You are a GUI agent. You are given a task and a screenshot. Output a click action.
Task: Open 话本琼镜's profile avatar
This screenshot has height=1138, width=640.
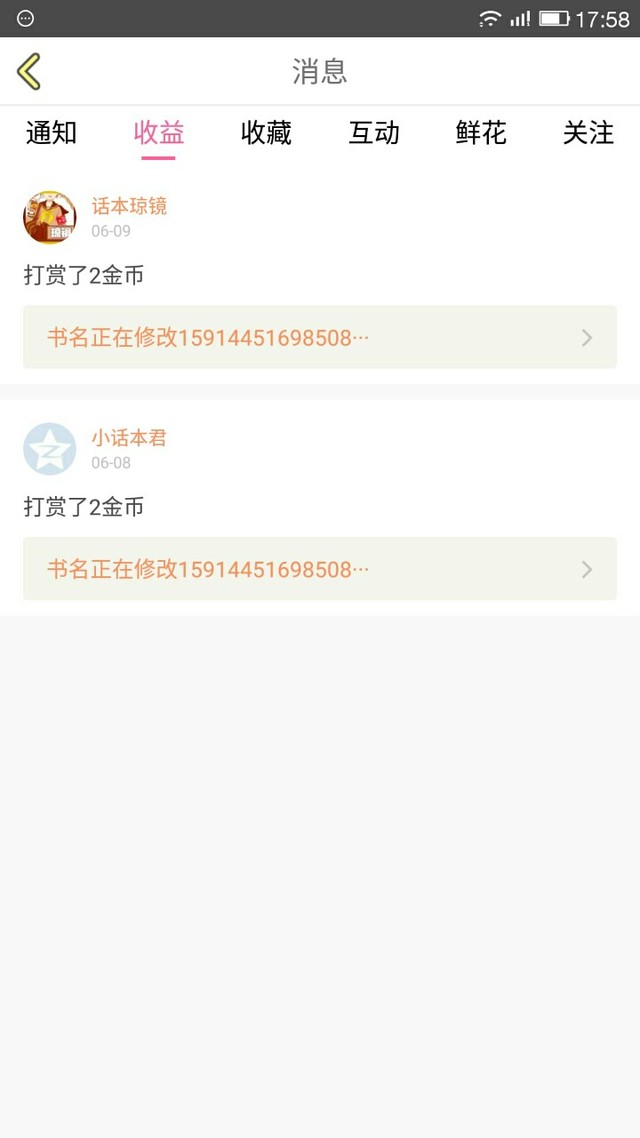49,217
